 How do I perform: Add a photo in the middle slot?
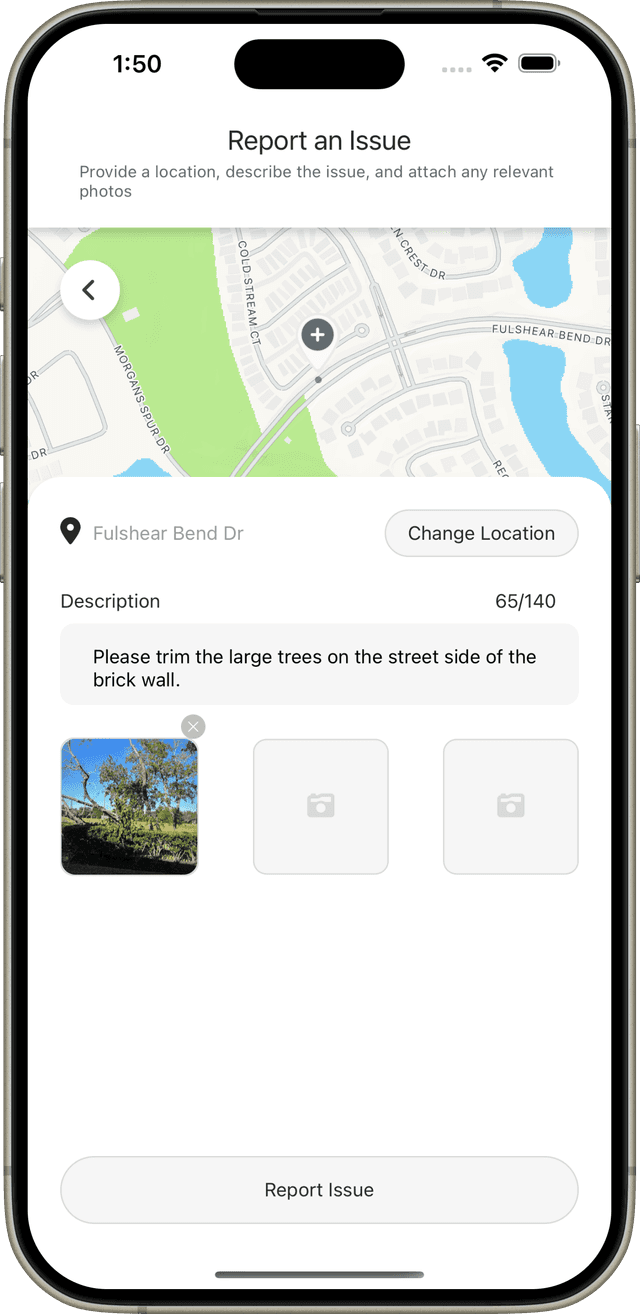tap(320, 806)
